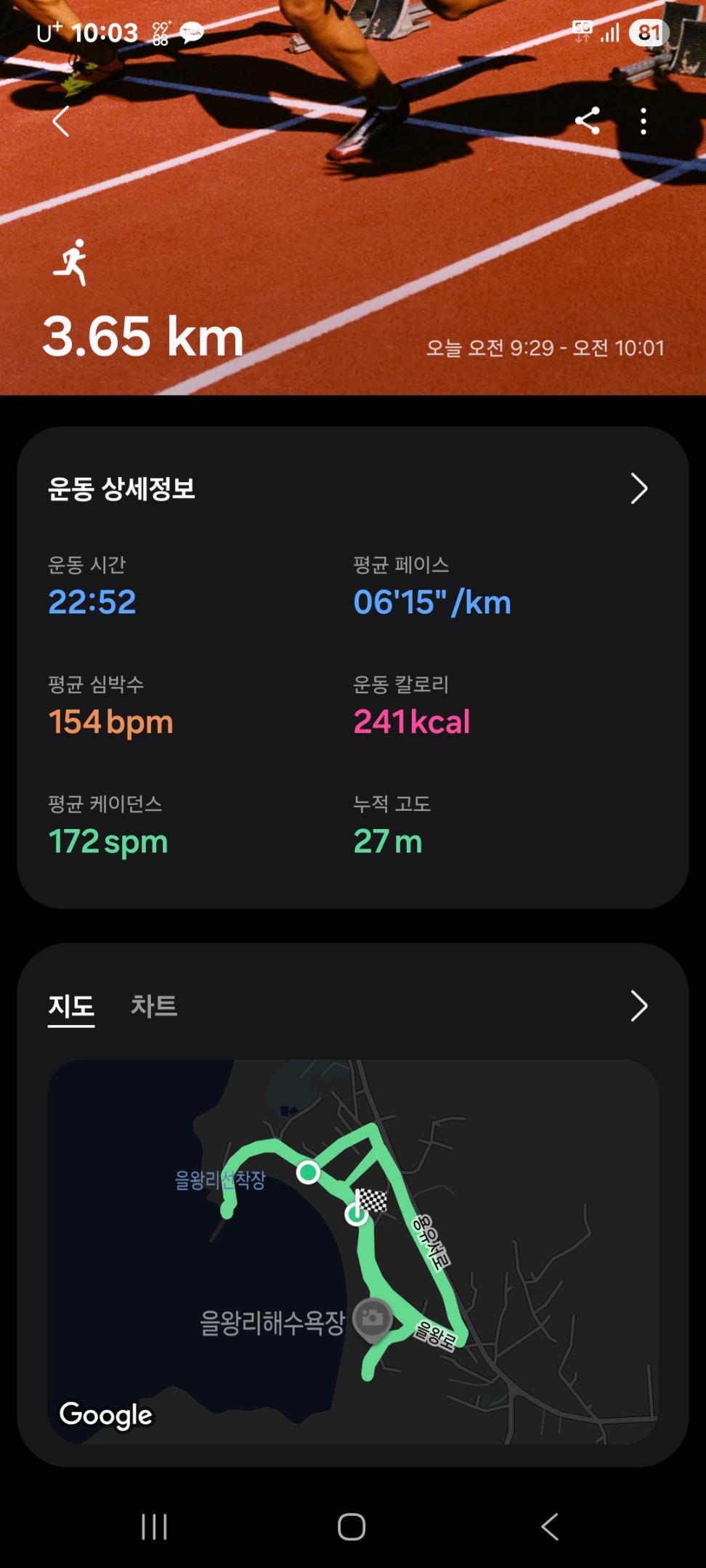Go back using the top-left arrow
Viewport: 706px width, 1568px height.
61,121
